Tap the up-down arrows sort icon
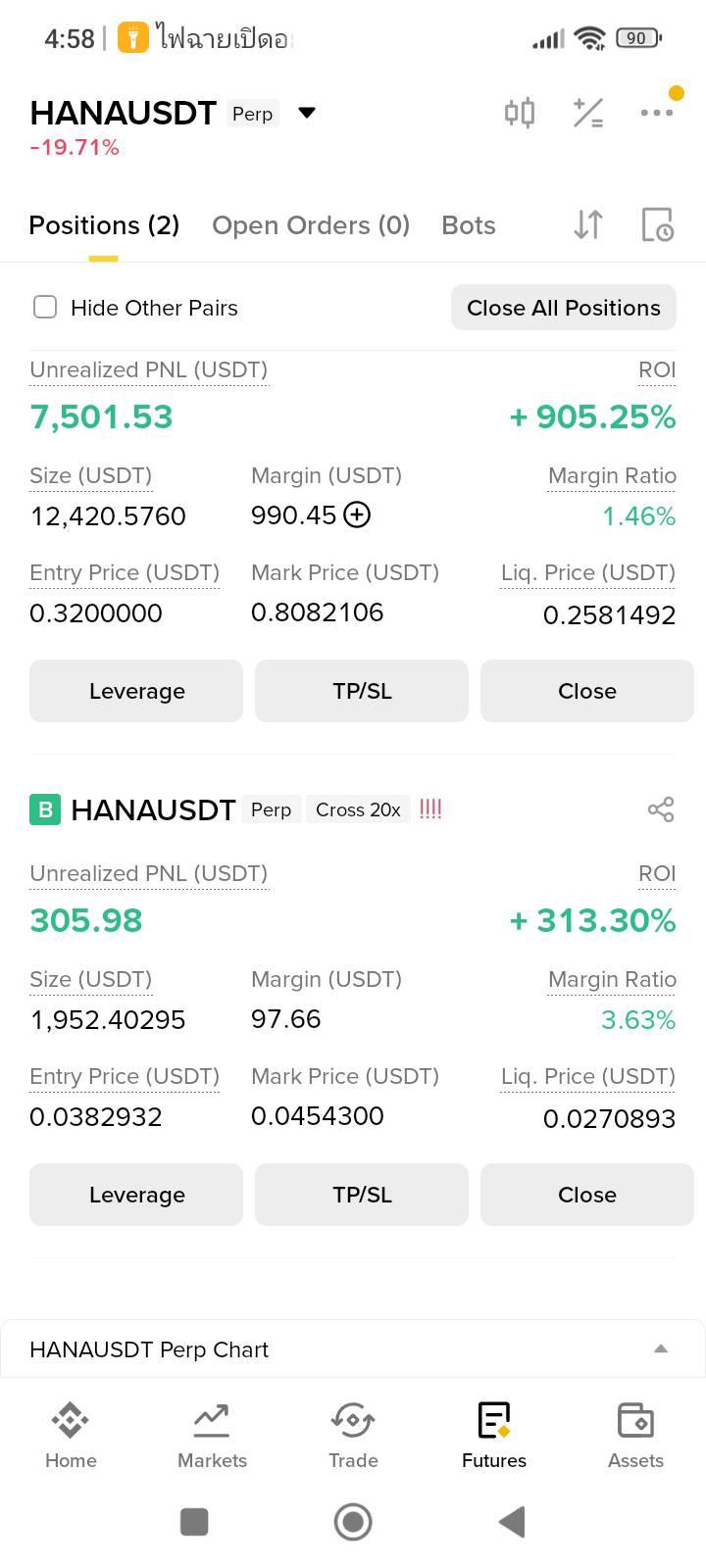This screenshot has width=706, height=1568. (588, 224)
